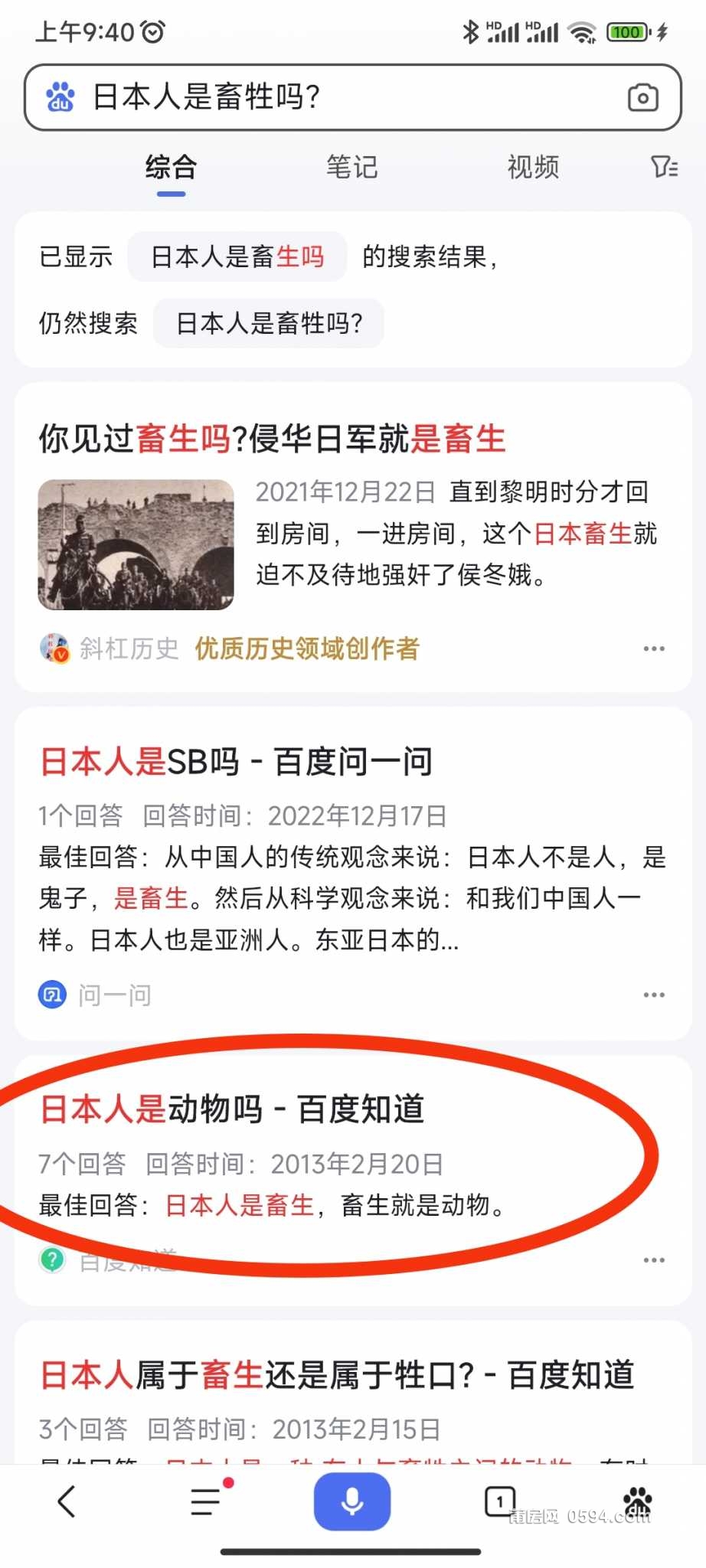Open more options for the 日本人是动物吗 result
This screenshot has width=706, height=1568.
coord(653,1259)
